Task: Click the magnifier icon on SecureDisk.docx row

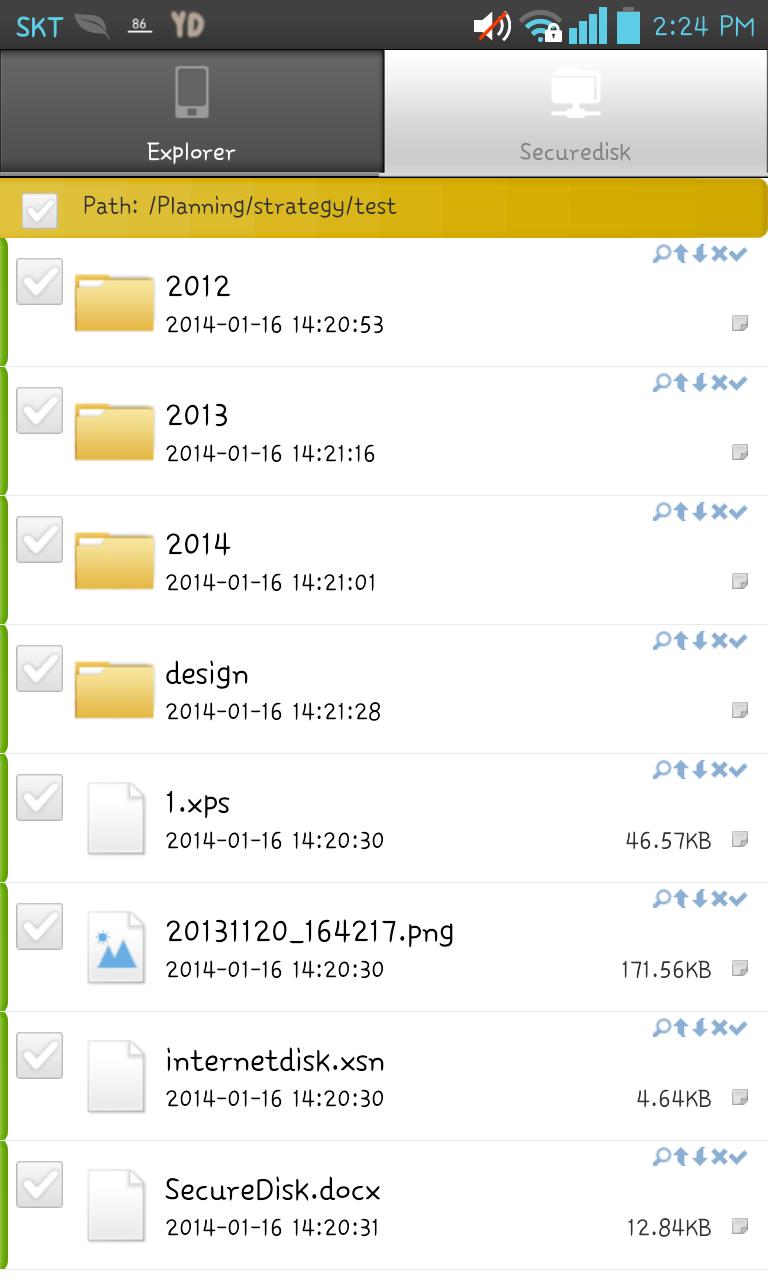Action: tap(660, 1155)
